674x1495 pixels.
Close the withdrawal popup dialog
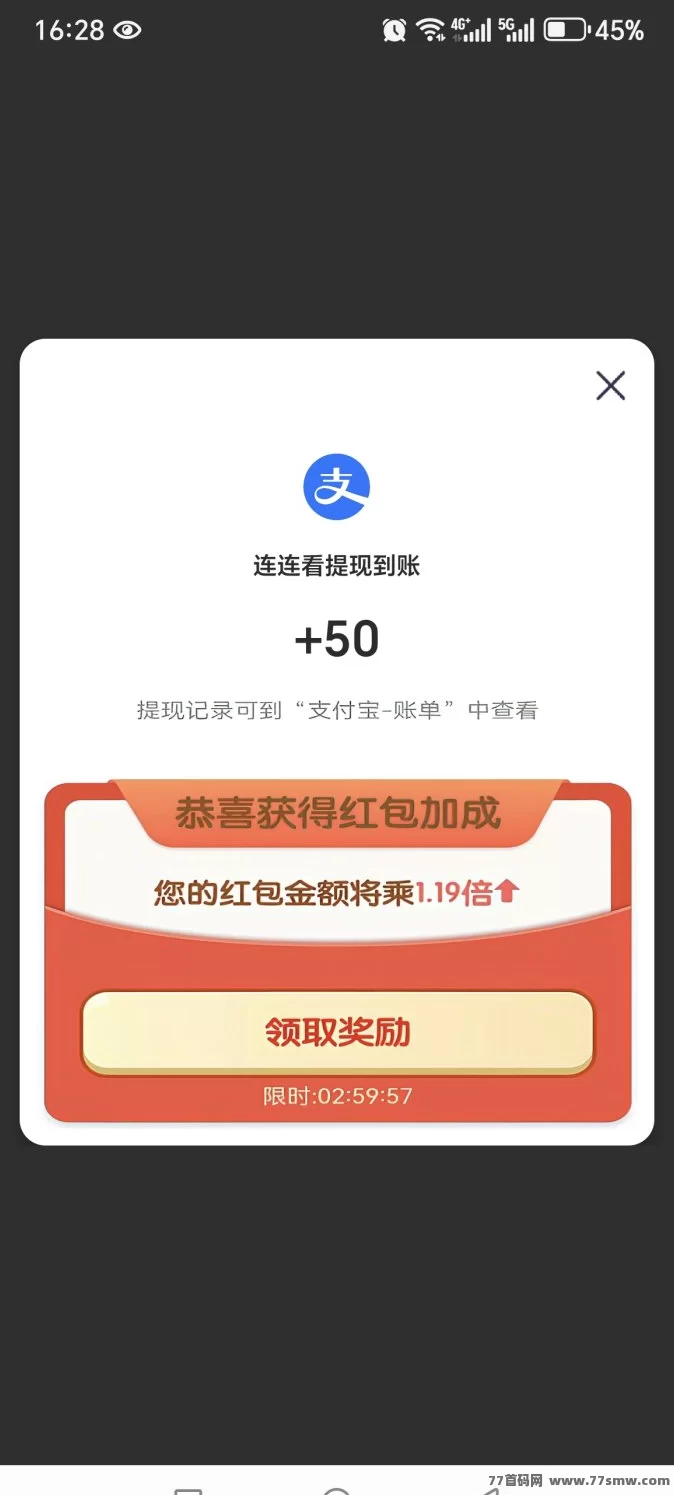coord(610,385)
